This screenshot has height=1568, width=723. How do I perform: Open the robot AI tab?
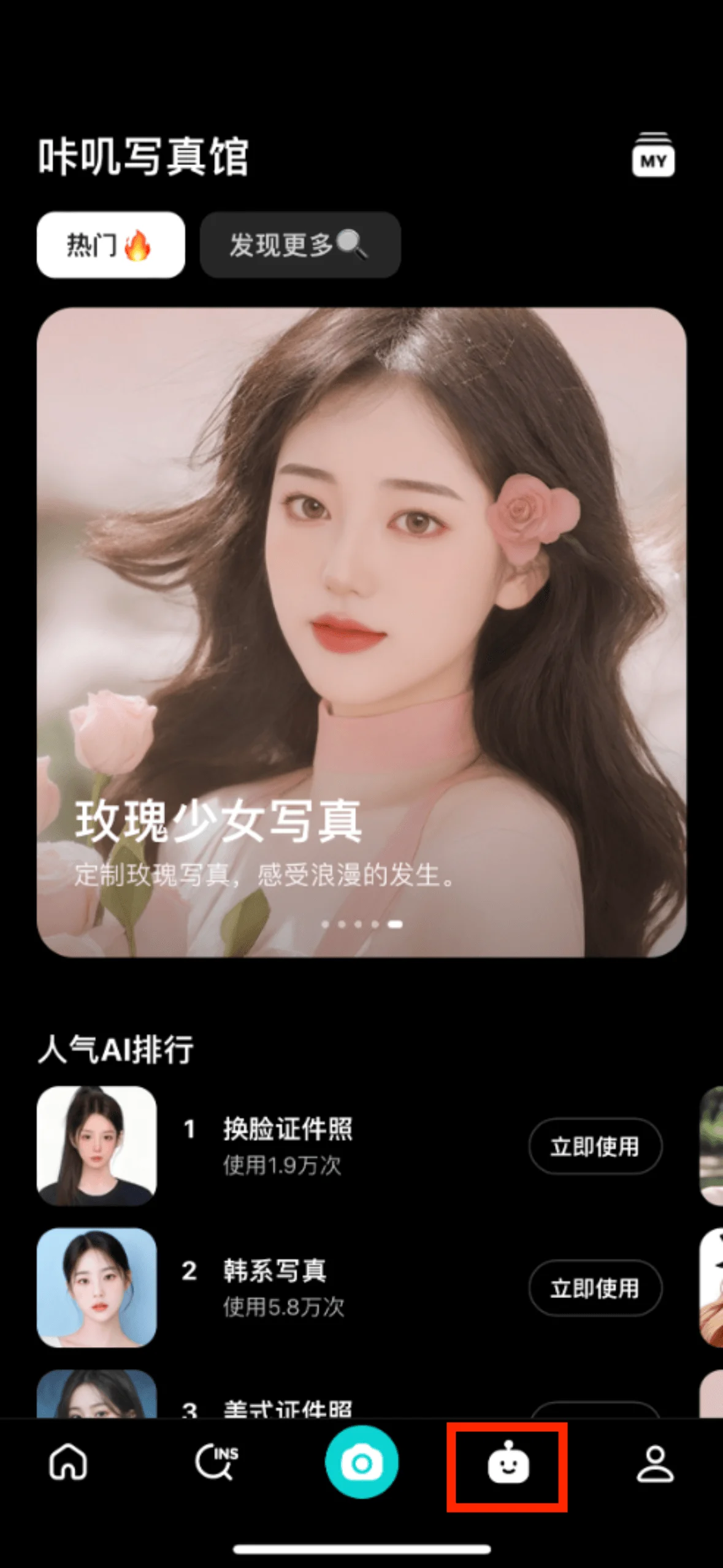(x=508, y=1465)
